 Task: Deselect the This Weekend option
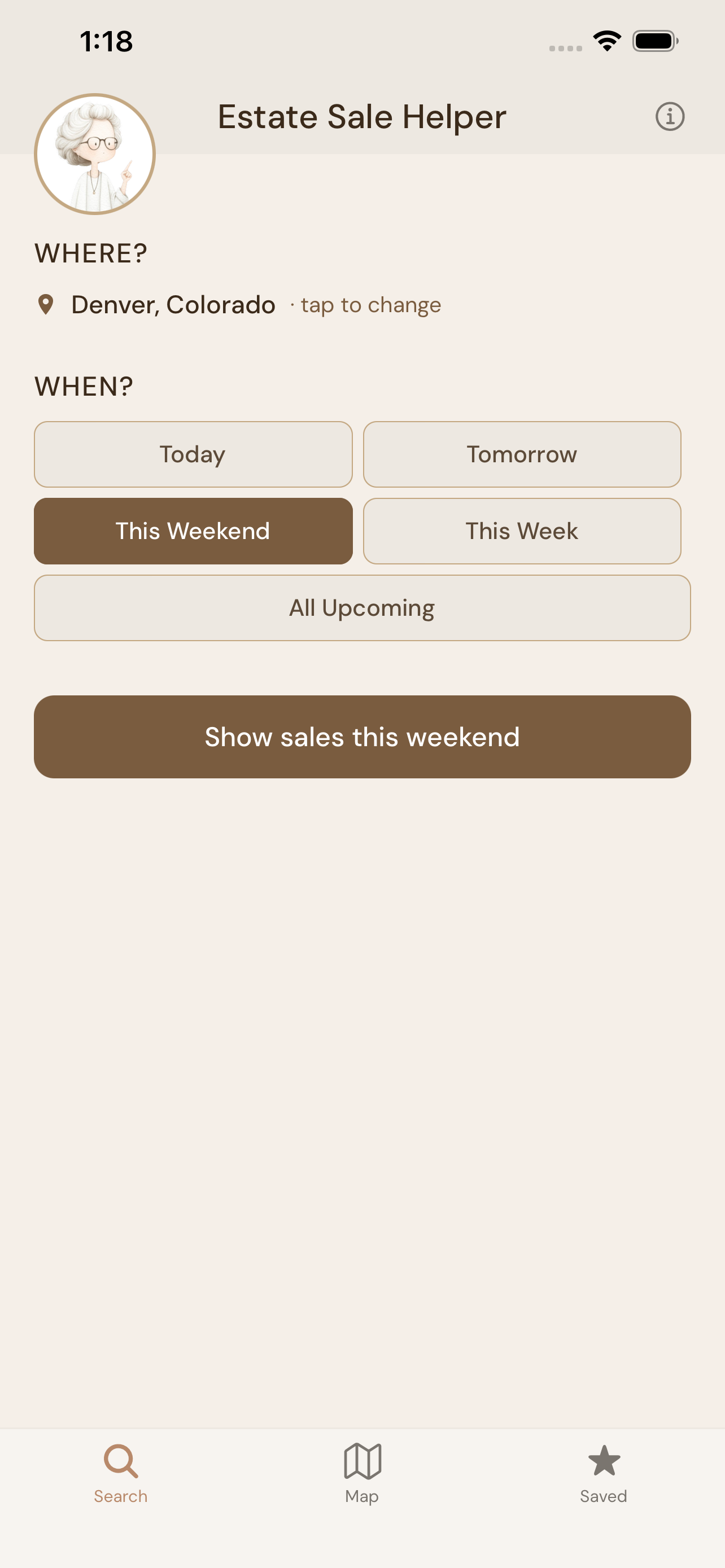click(x=193, y=531)
